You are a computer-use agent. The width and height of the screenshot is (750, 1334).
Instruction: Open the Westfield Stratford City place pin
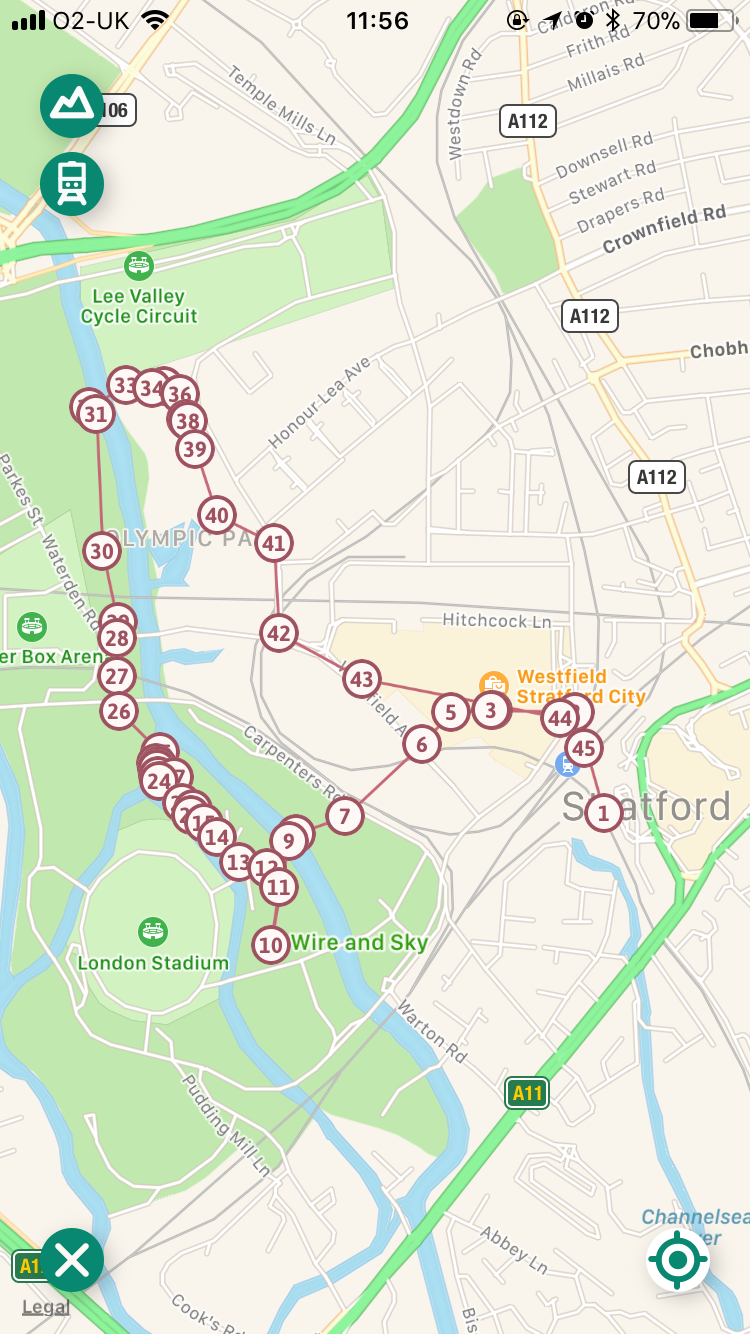(x=494, y=685)
